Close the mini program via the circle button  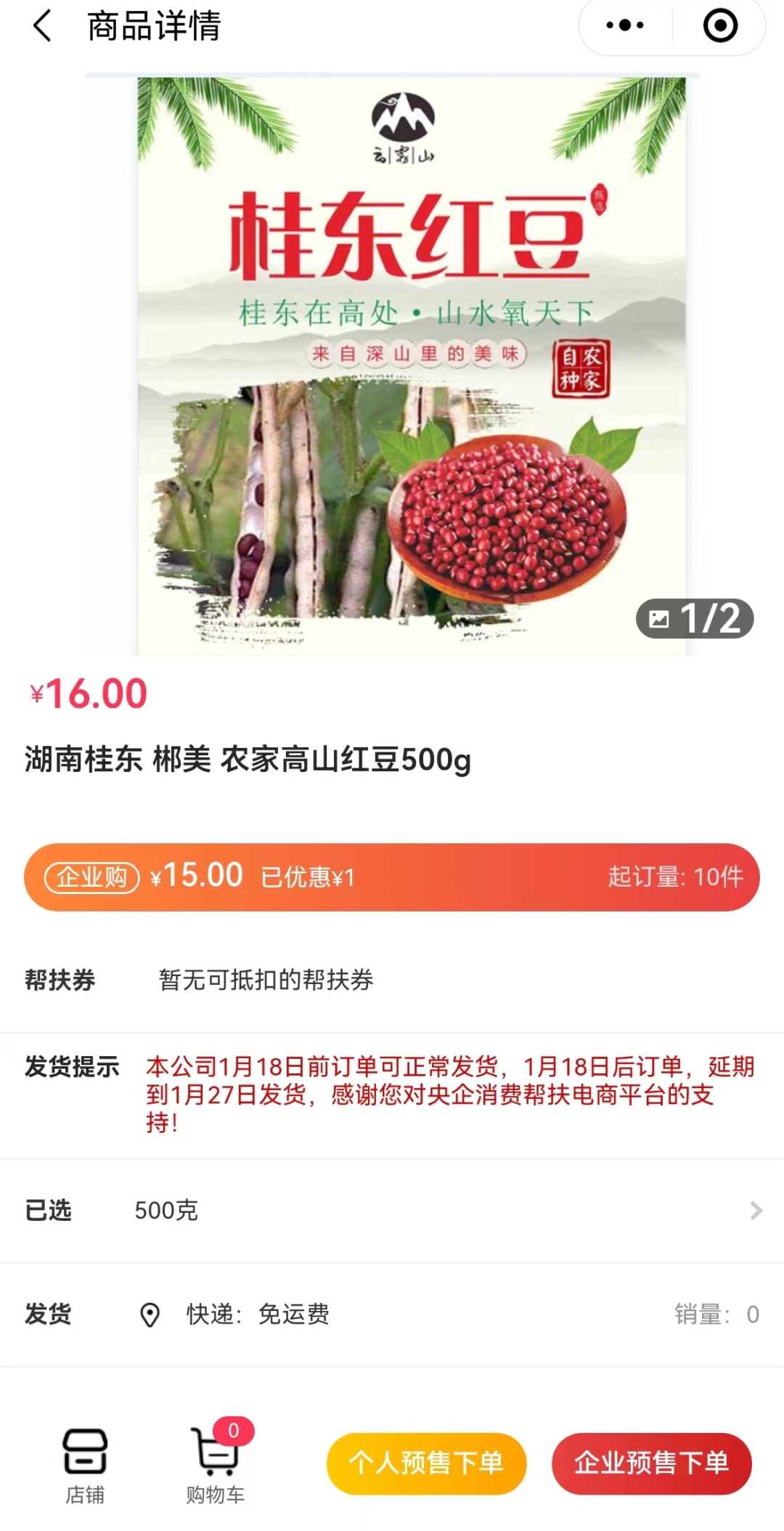click(x=720, y=26)
